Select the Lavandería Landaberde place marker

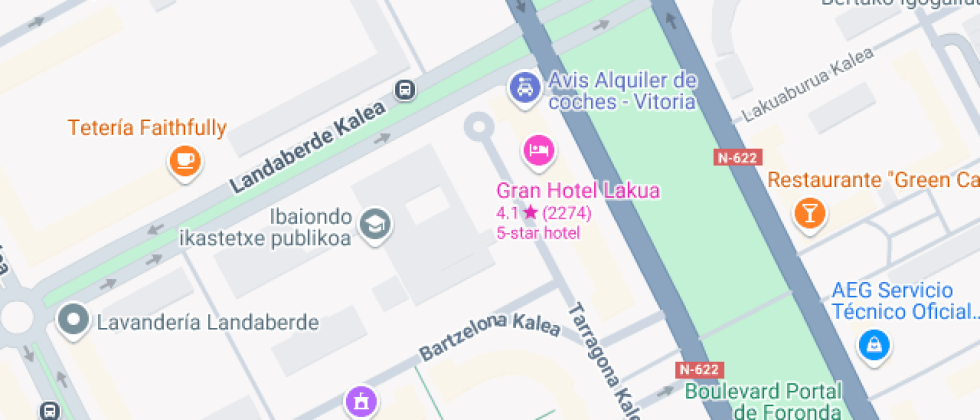pos(72,321)
